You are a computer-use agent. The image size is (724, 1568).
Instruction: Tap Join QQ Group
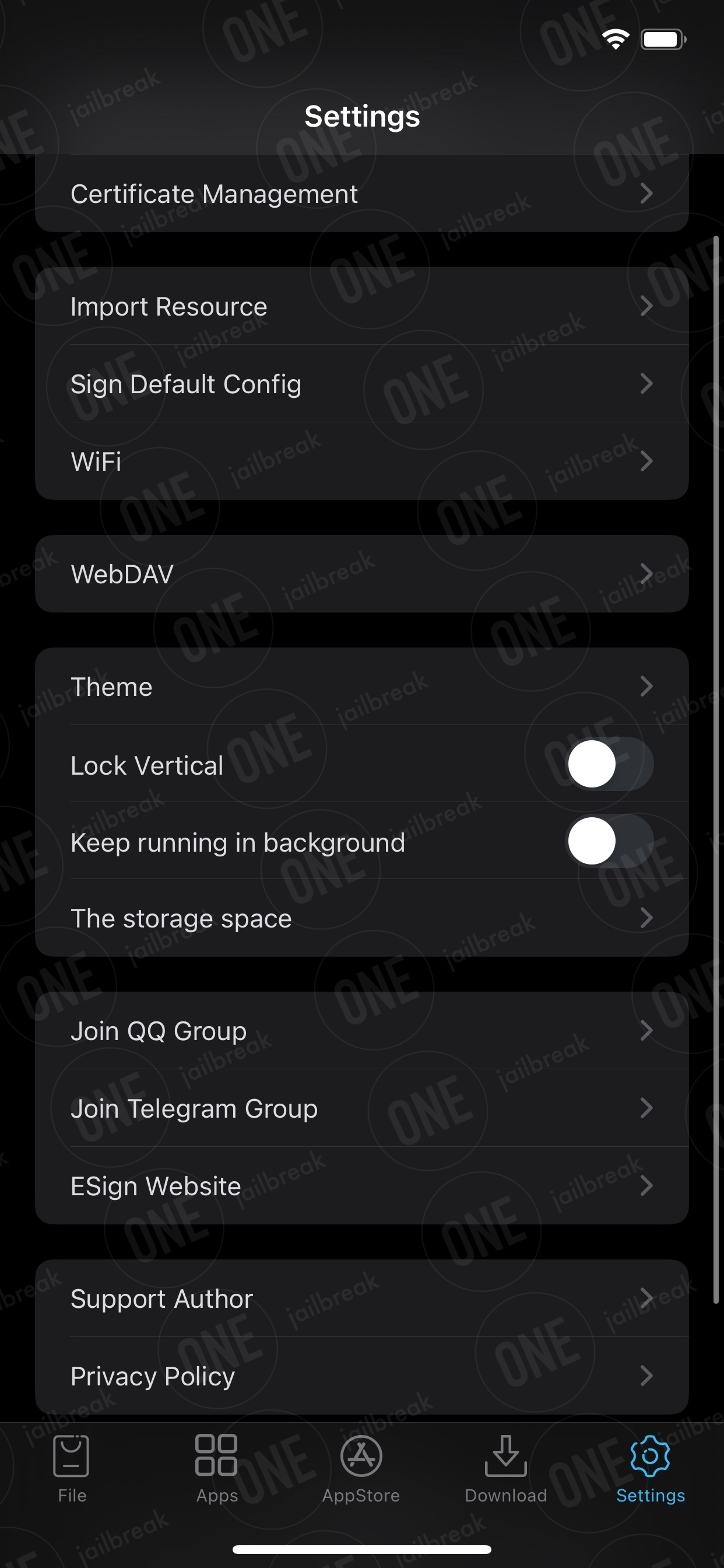[x=362, y=1031]
